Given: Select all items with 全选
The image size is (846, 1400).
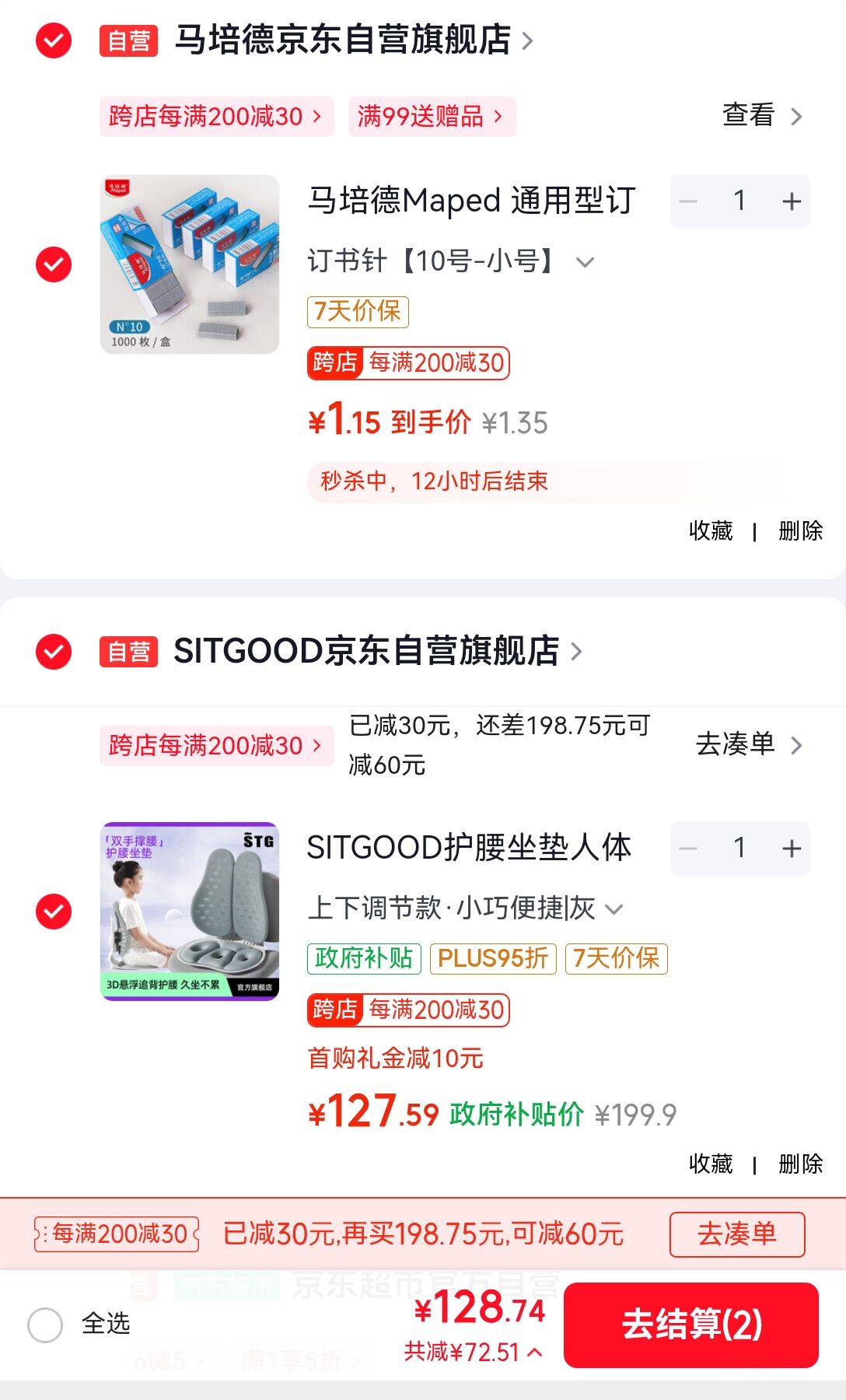Looking at the screenshot, I should tap(46, 1325).
